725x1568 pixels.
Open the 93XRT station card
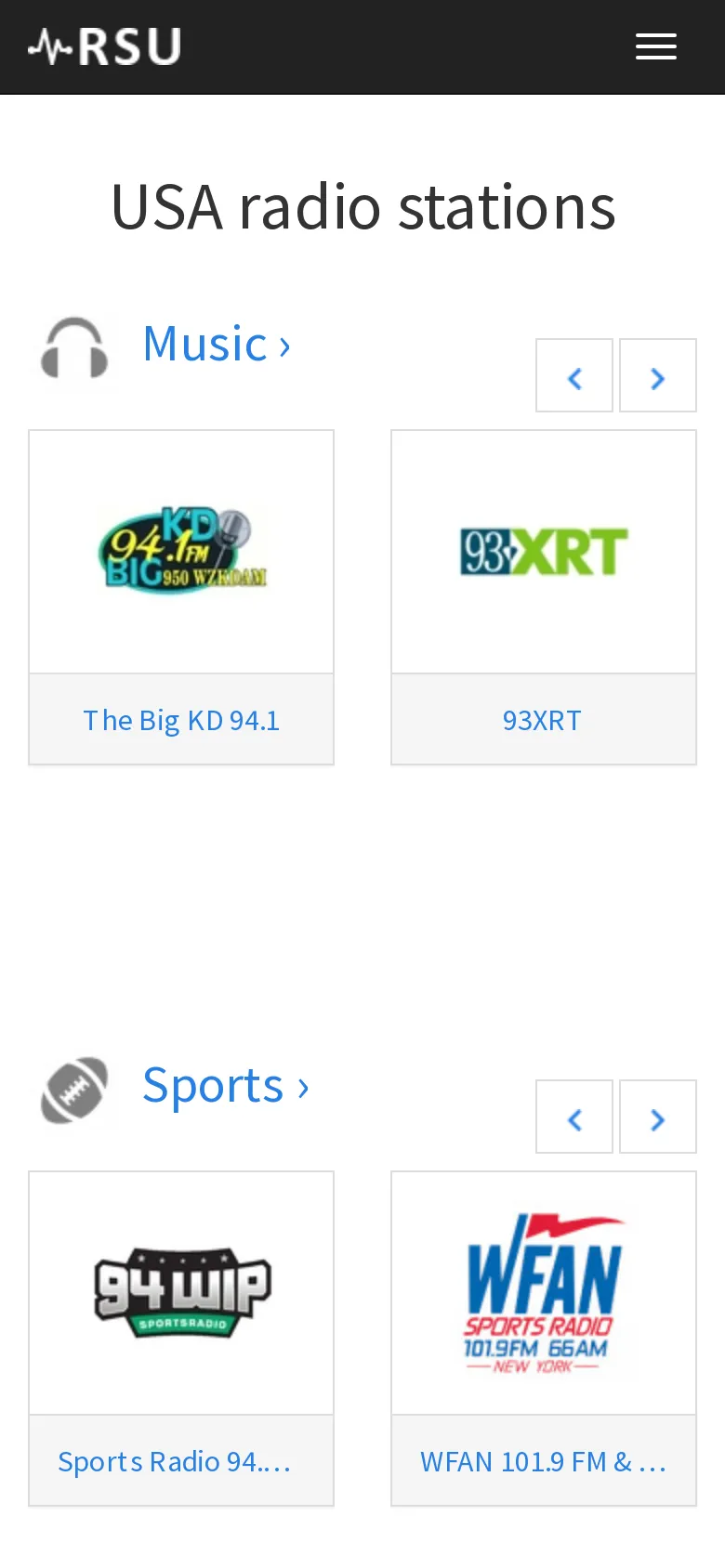[x=544, y=597]
